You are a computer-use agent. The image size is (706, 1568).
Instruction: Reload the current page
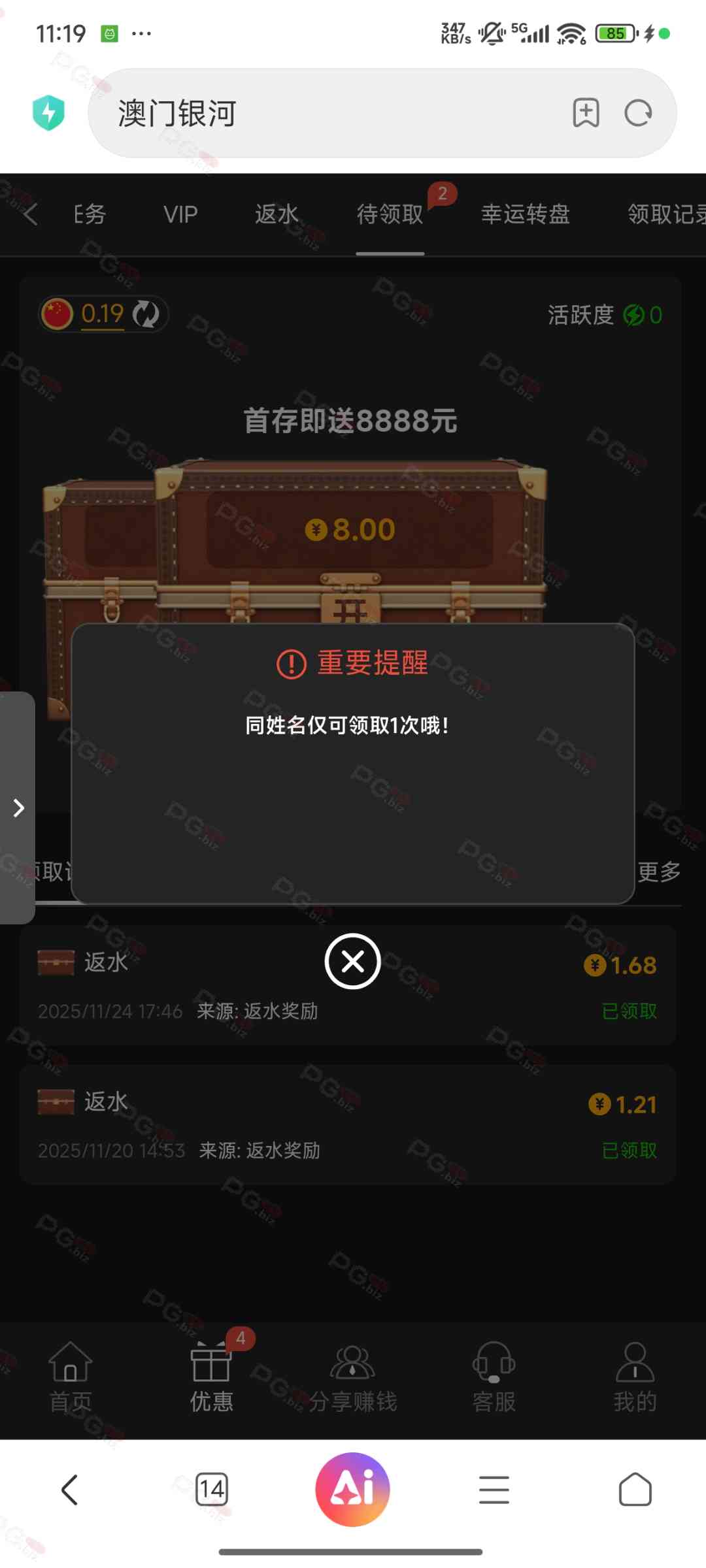coord(638,113)
